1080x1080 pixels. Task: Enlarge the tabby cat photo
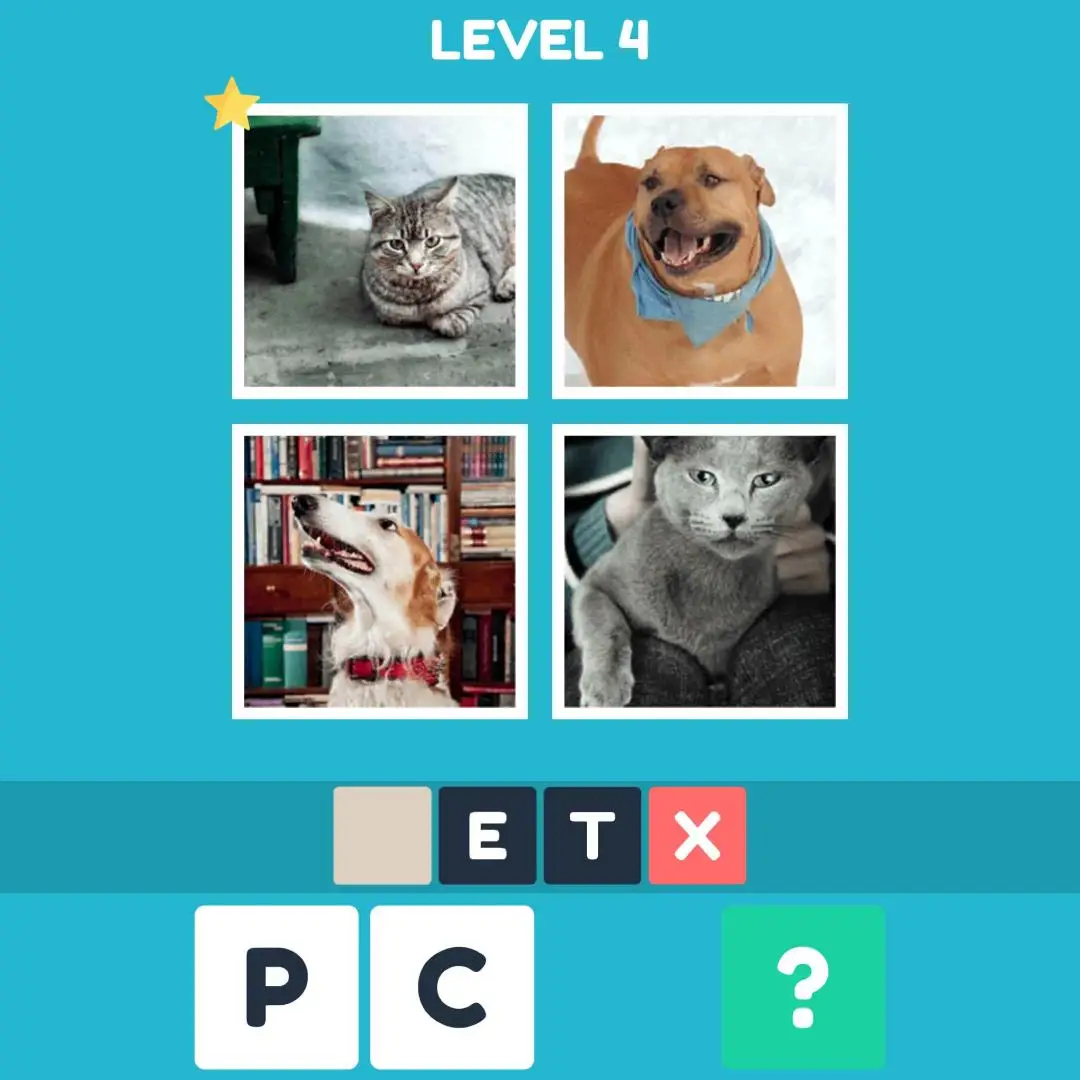point(380,251)
